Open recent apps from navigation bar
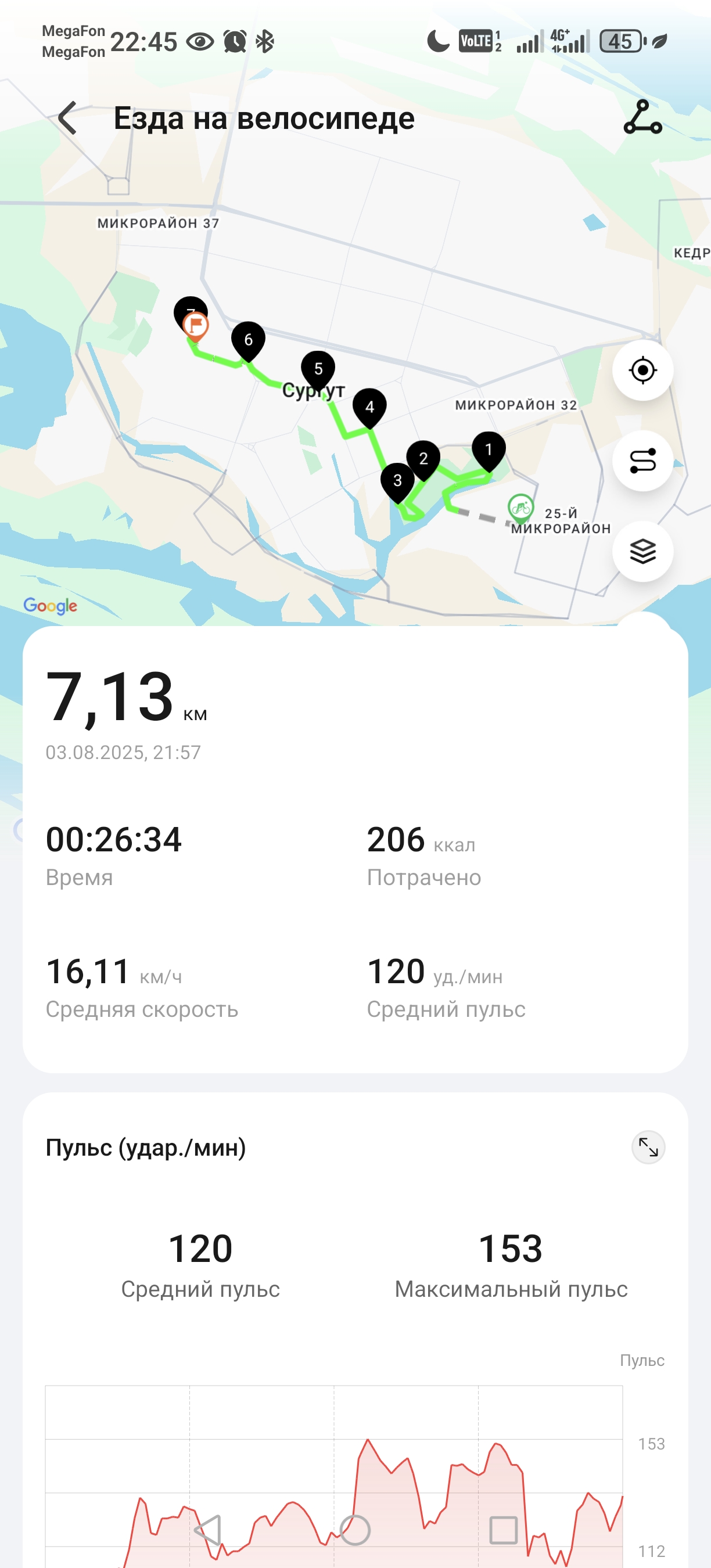This screenshot has height=1568, width=711. tap(504, 1530)
